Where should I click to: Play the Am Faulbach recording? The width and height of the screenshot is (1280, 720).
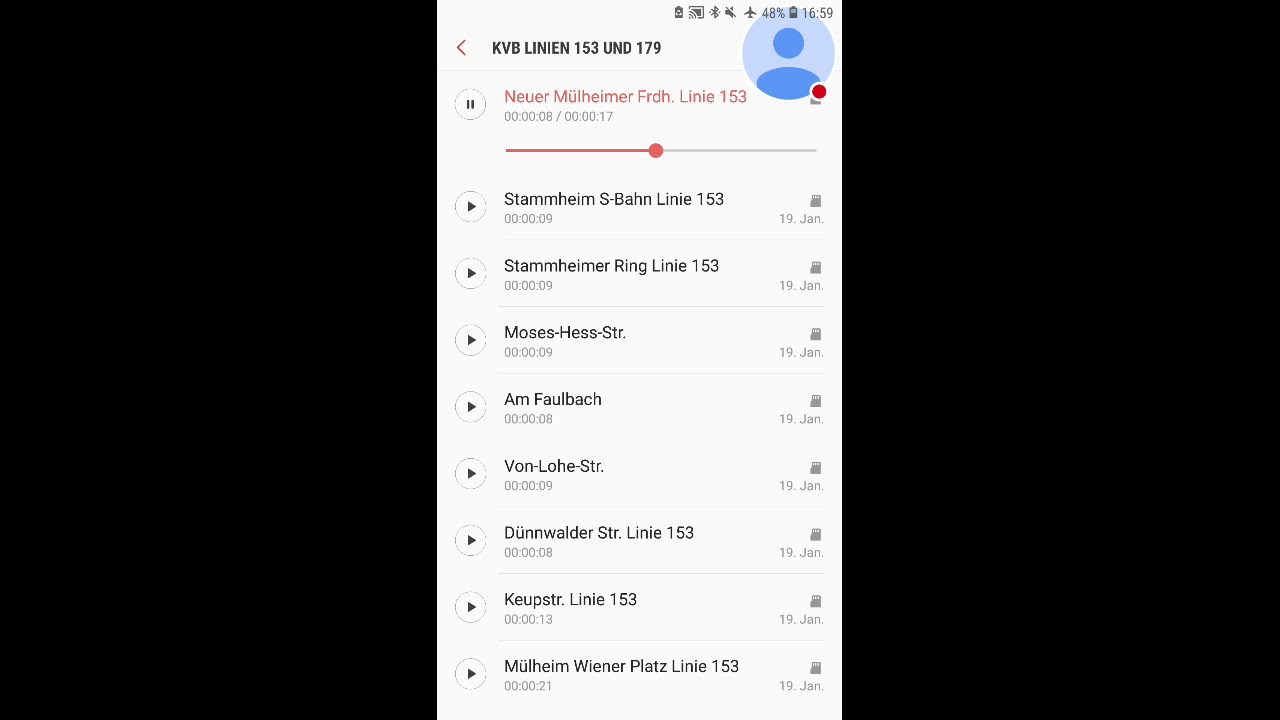coord(470,407)
